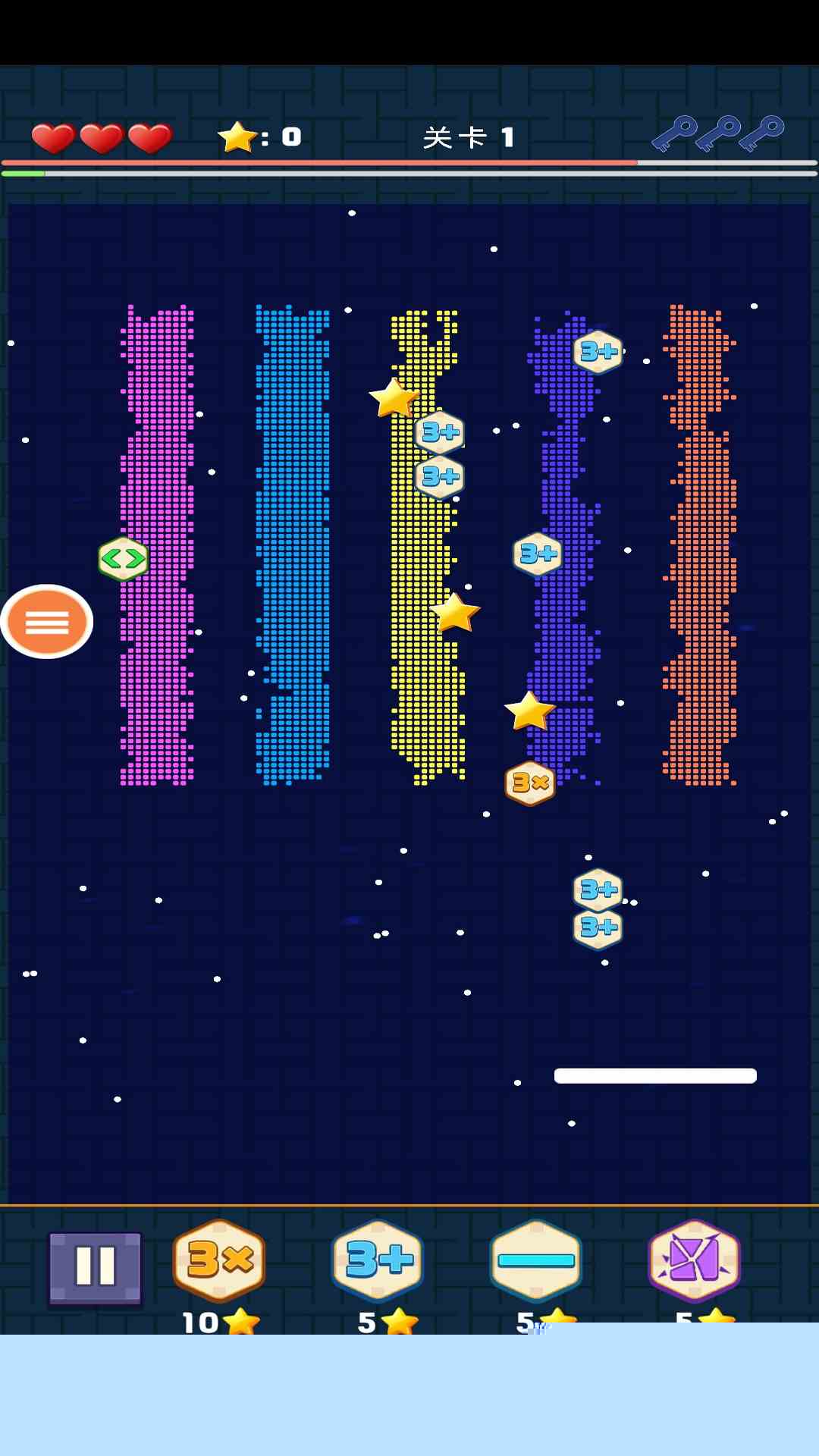Viewport: 819px width, 1456px height.
Task: Buy the 3+ extra balls power-up
Action: coord(378,1260)
